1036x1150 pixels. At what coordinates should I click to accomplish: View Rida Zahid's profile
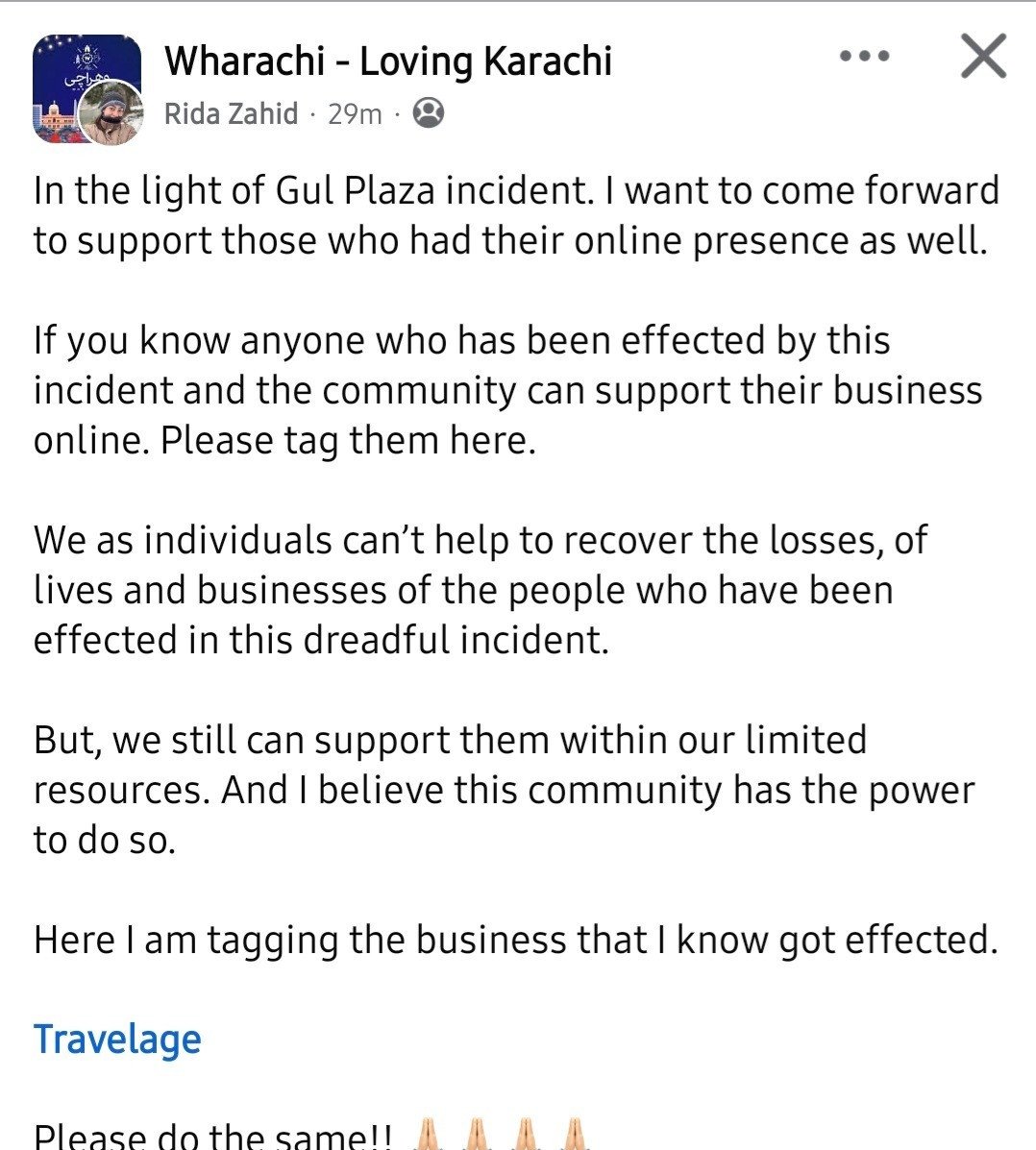click(x=231, y=114)
